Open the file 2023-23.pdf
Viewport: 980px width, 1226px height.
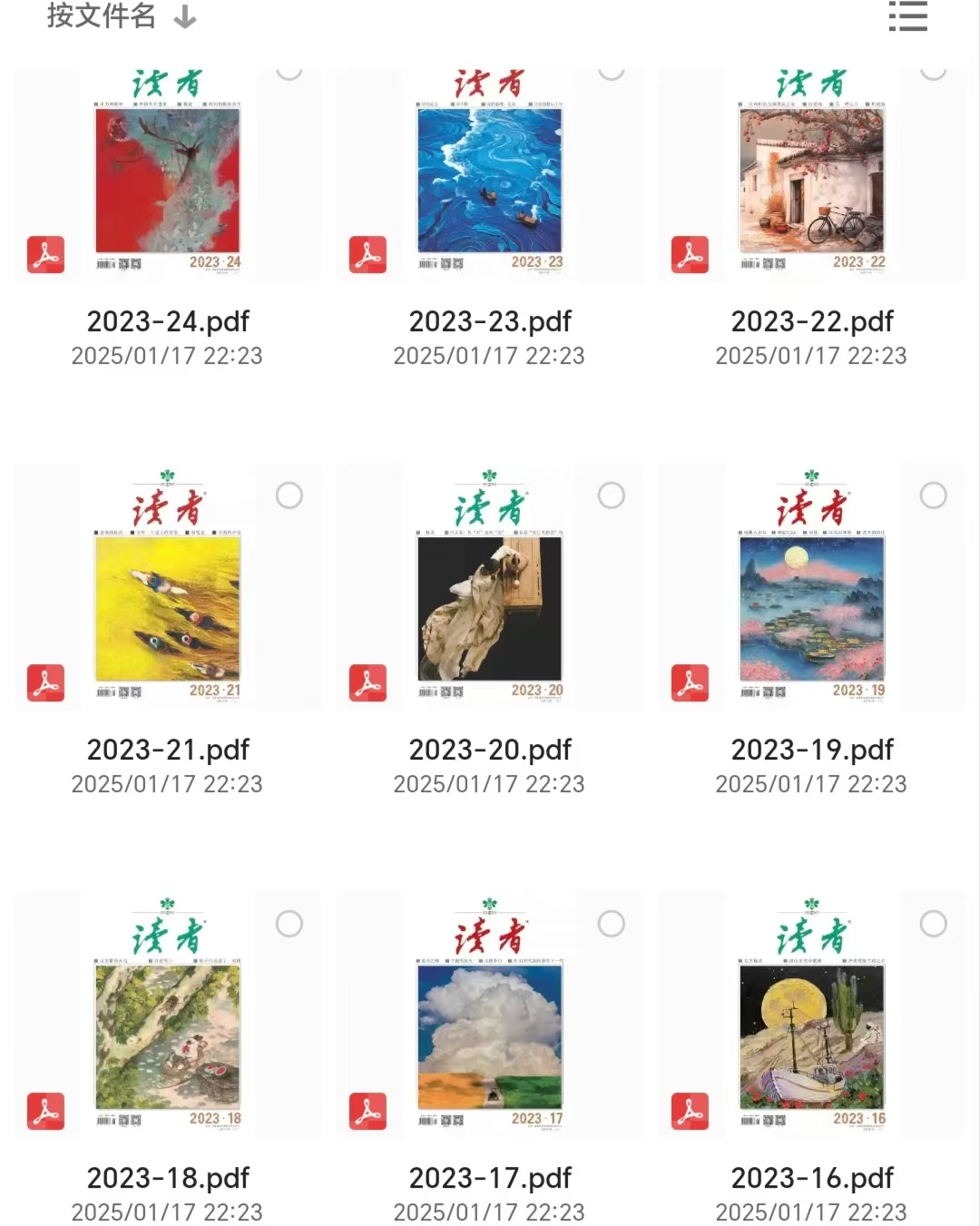[490, 174]
